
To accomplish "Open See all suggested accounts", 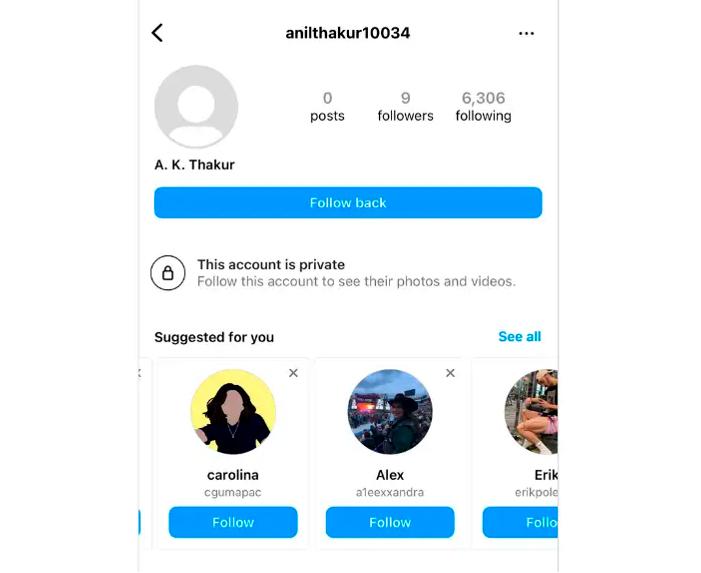I will [x=519, y=336].
